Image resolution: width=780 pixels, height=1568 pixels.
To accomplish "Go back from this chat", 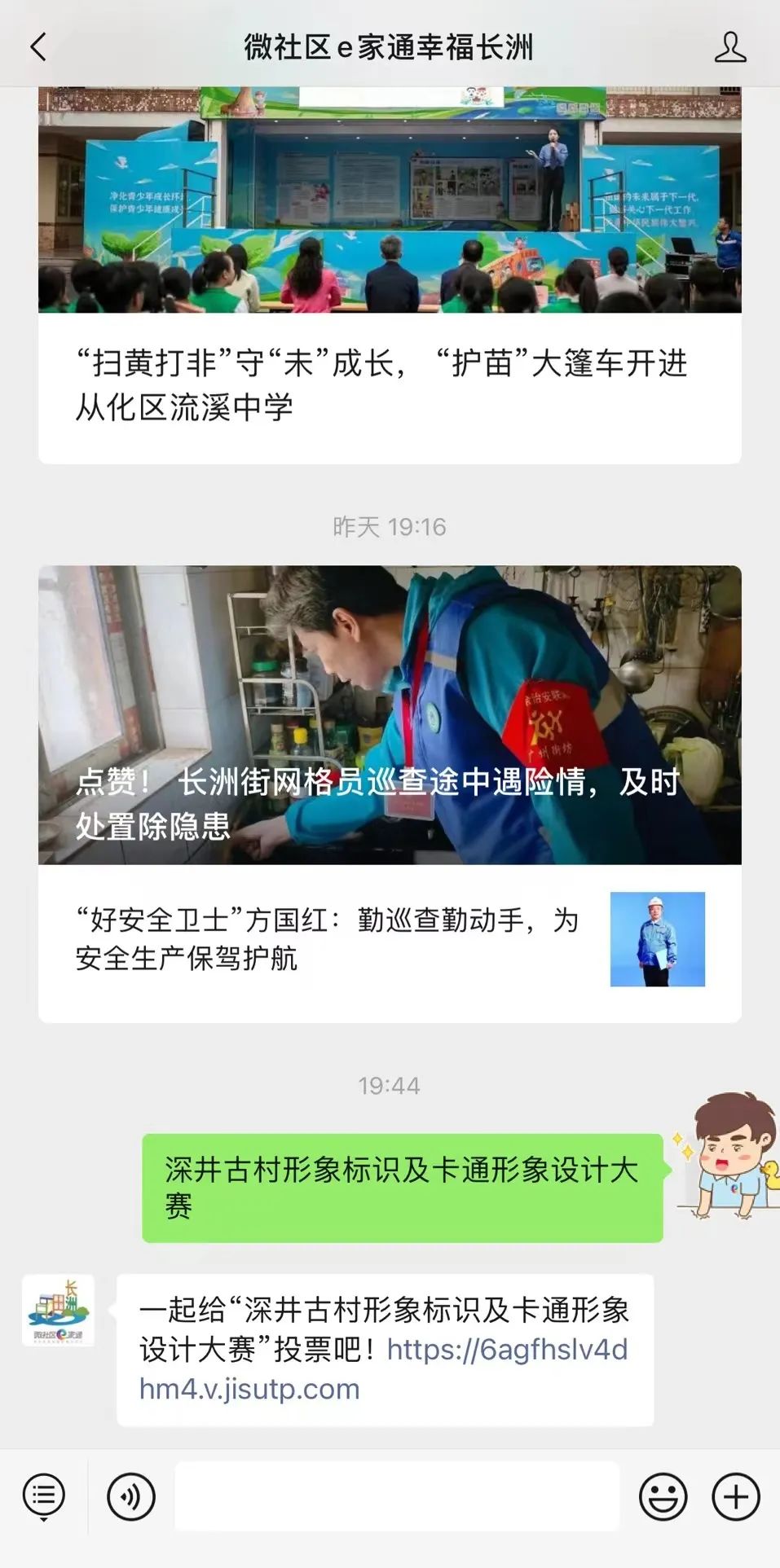I will coord(37,47).
